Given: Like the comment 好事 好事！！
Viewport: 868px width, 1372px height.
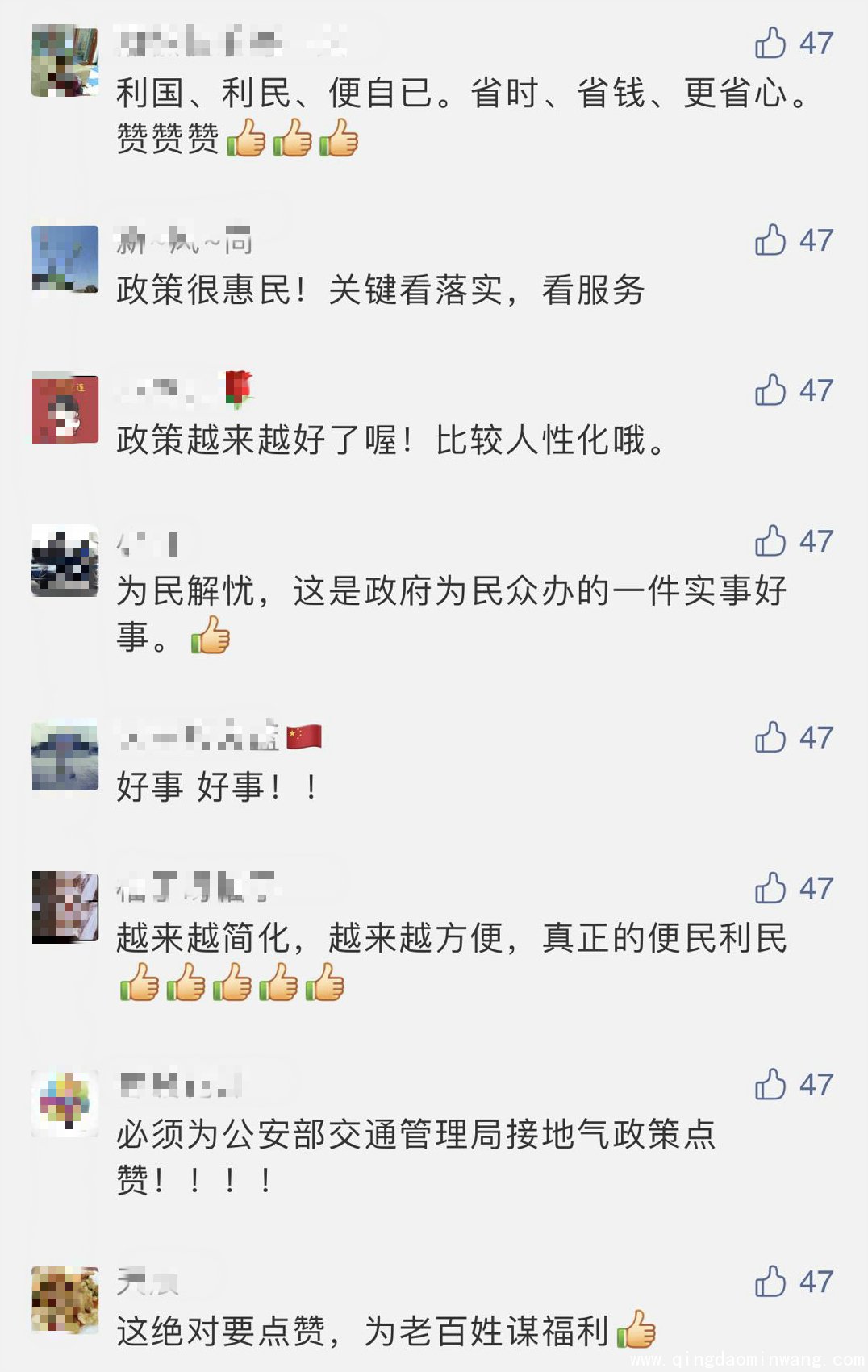Looking at the screenshot, I should 770,736.
